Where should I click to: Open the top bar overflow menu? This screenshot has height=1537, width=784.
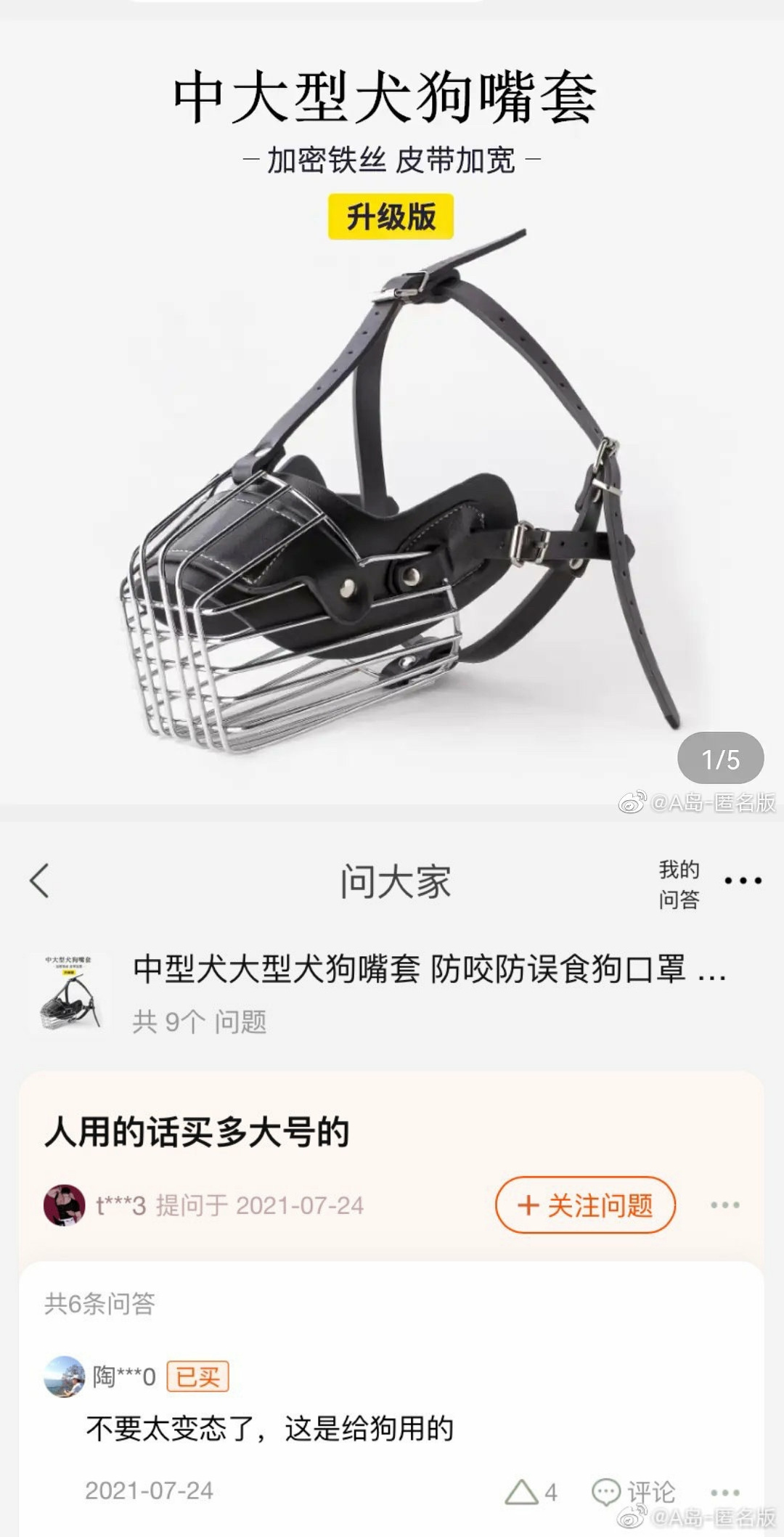[x=743, y=881]
